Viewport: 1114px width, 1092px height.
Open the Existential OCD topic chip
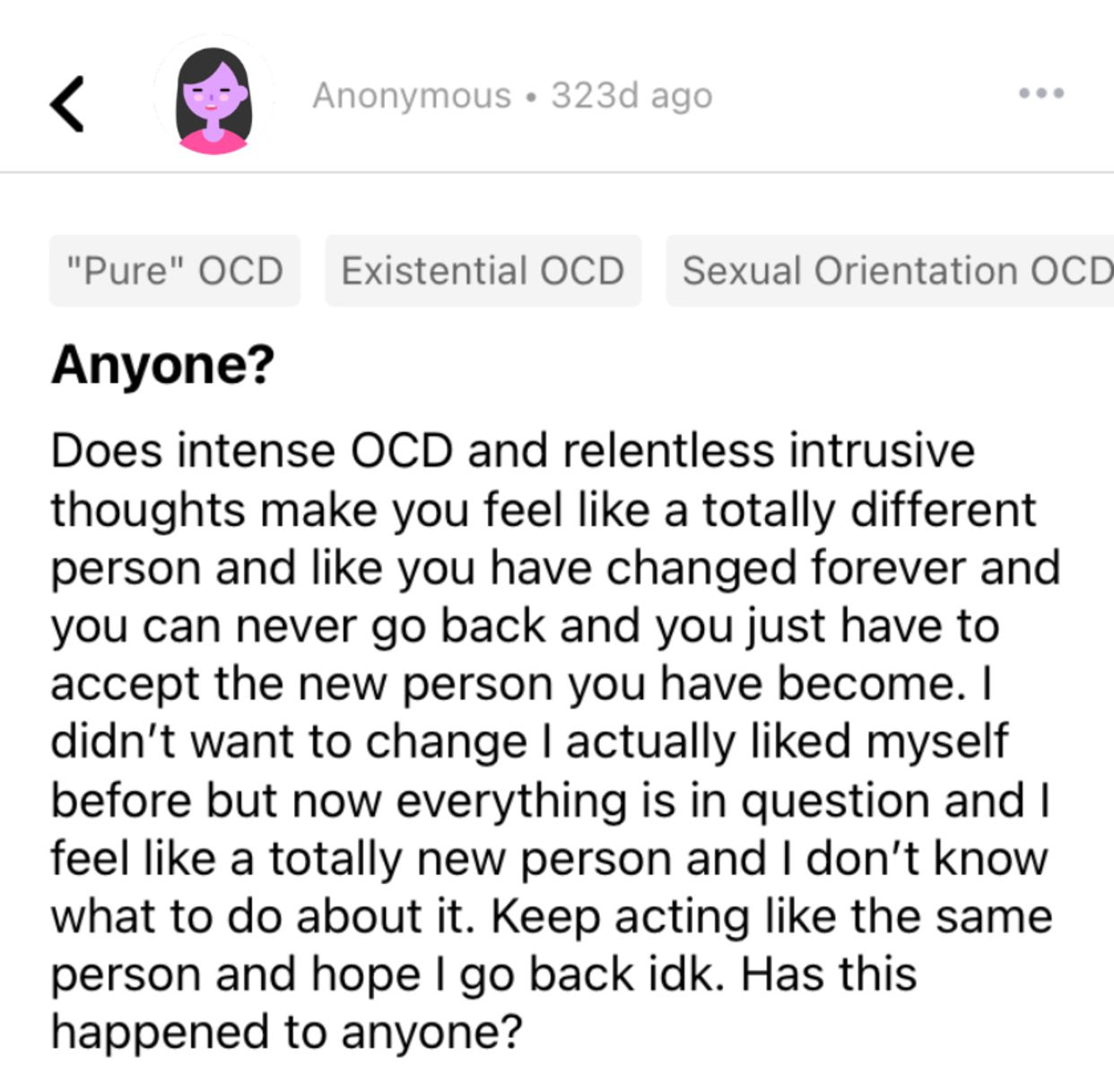click(483, 271)
